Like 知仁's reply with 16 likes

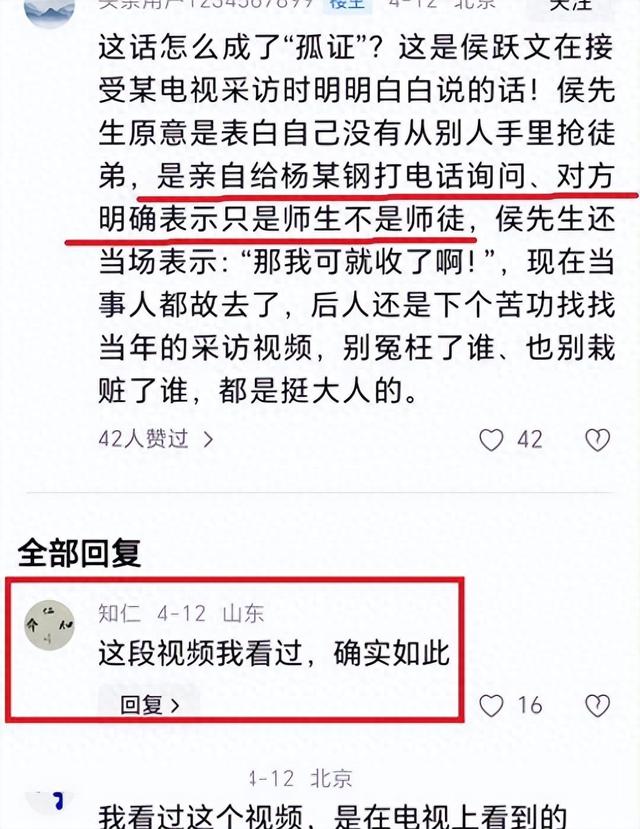[x=491, y=705]
